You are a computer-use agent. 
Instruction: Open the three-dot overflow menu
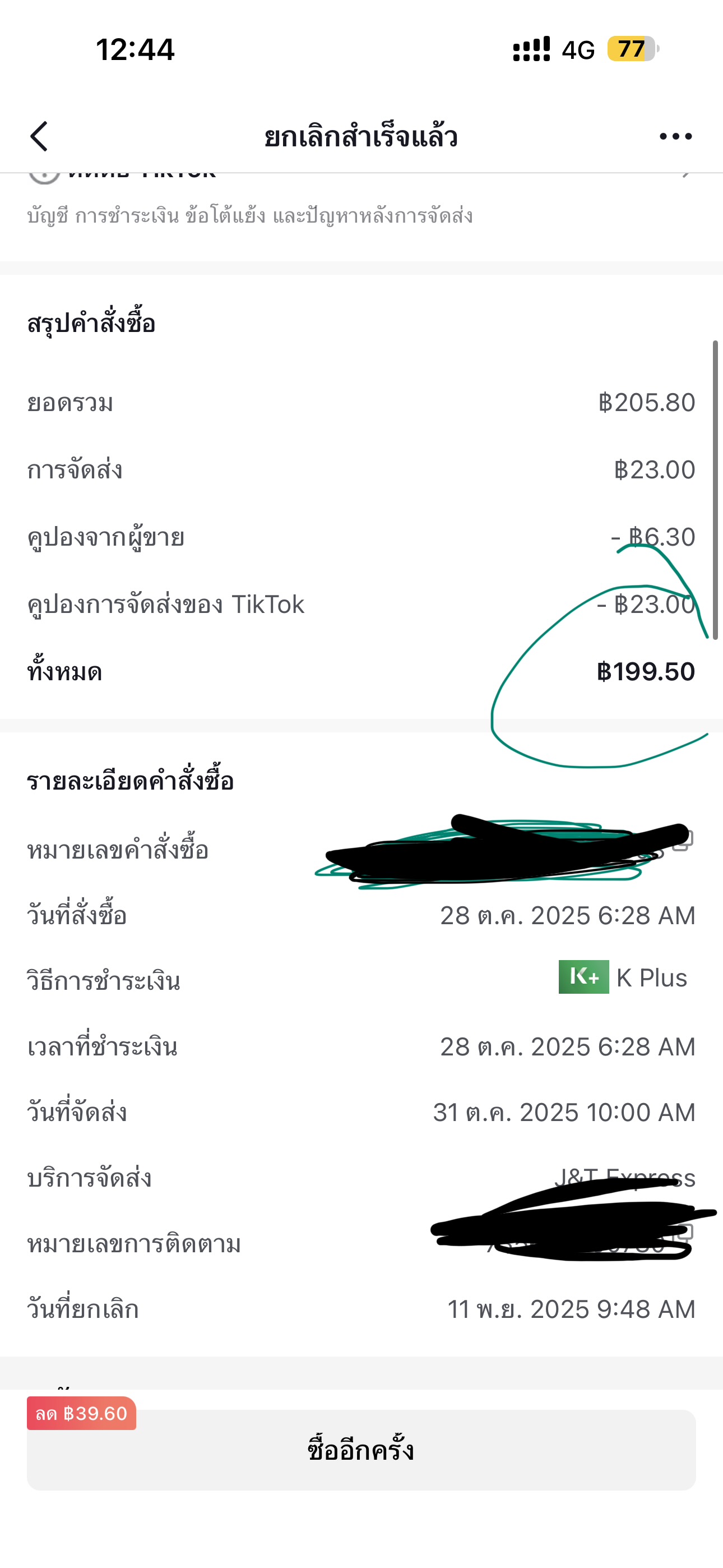pyautogui.click(x=675, y=136)
